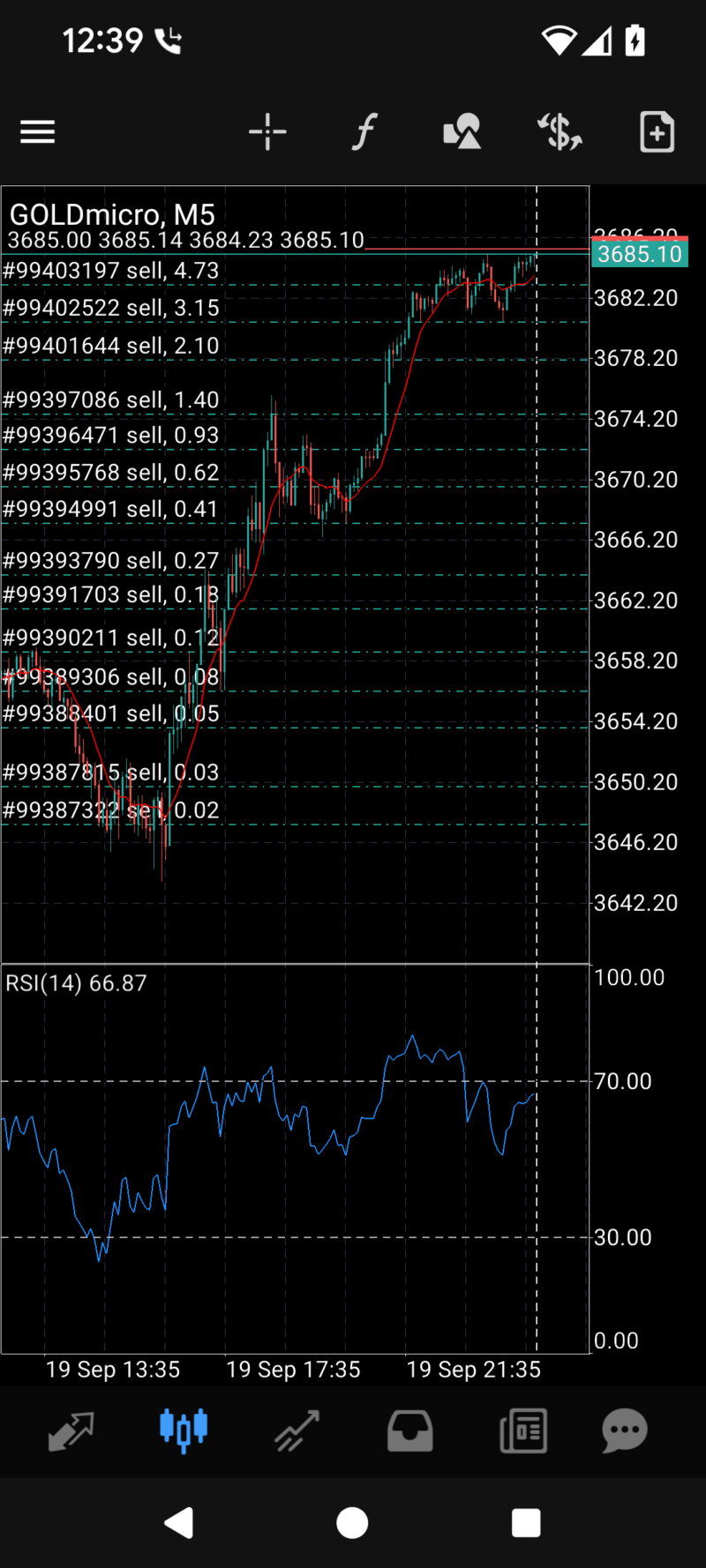This screenshot has height=1568, width=706.
Task: View the News tab
Action: [x=523, y=1430]
